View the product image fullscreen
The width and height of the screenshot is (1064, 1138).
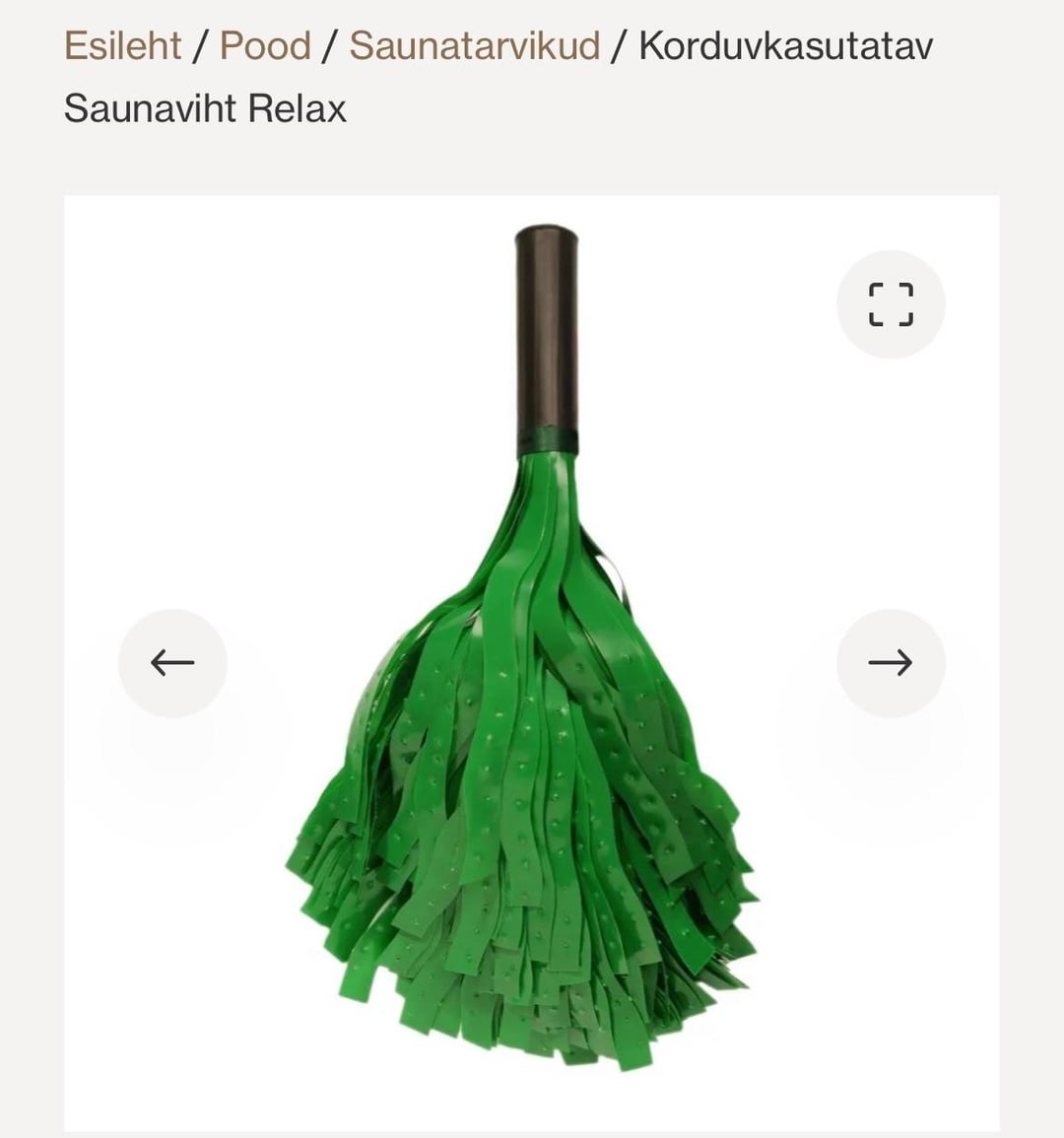pos(891,304)
